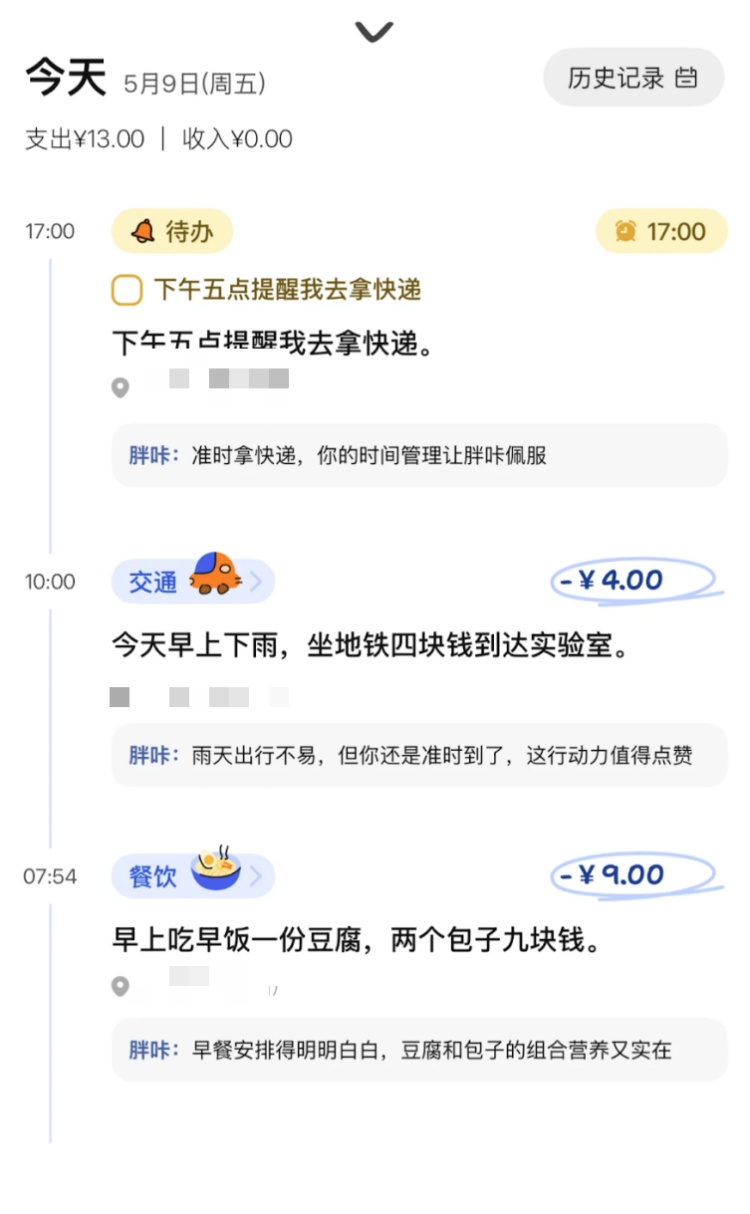The width and height of the screenshot is (750, 1214).
Task: Tap 胖咔's comment about breakfast nutrition
Action: click(x=420, y=1049)
